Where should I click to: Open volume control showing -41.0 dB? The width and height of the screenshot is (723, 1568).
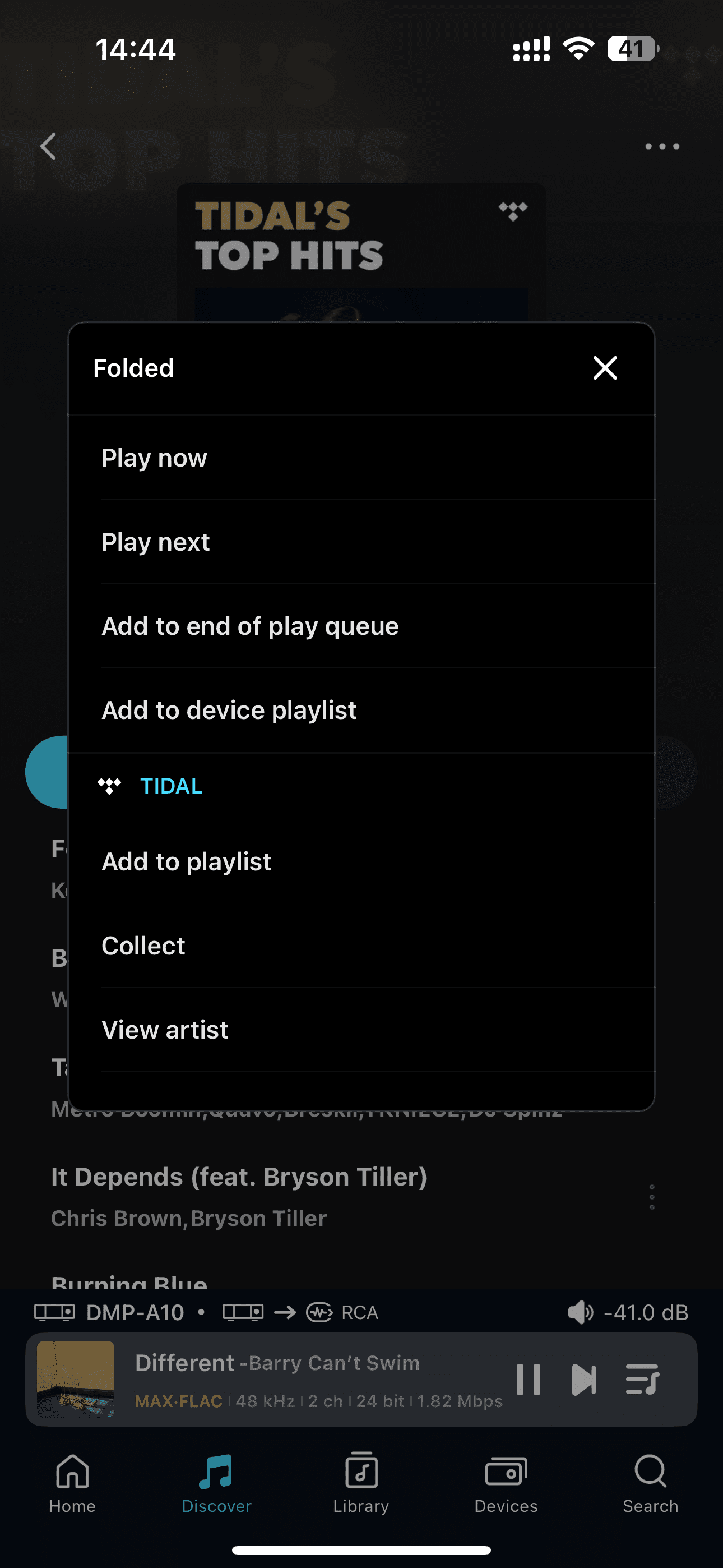pyautogui.click(x=628, y=1312)
